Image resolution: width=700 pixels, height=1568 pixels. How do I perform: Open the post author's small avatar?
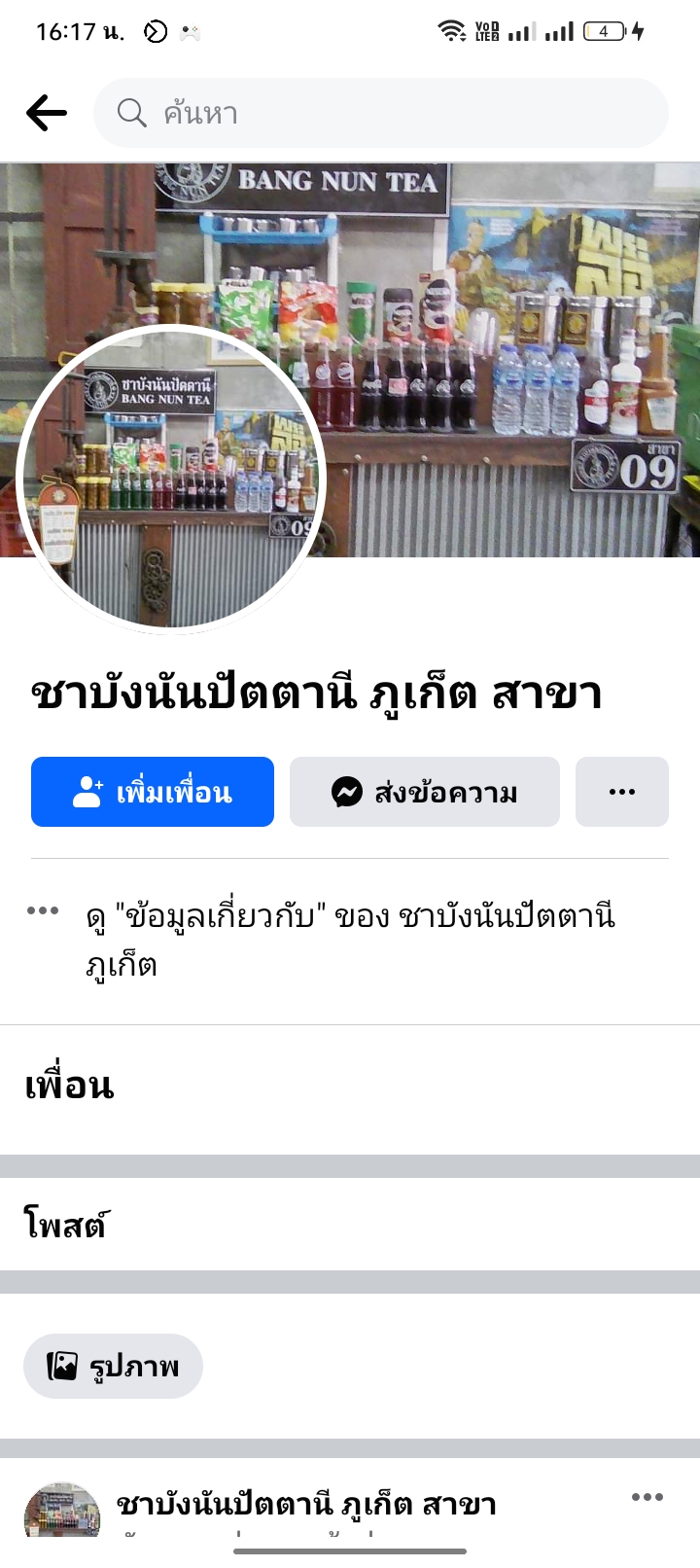pyautogui.click(x=62, y=1511)
